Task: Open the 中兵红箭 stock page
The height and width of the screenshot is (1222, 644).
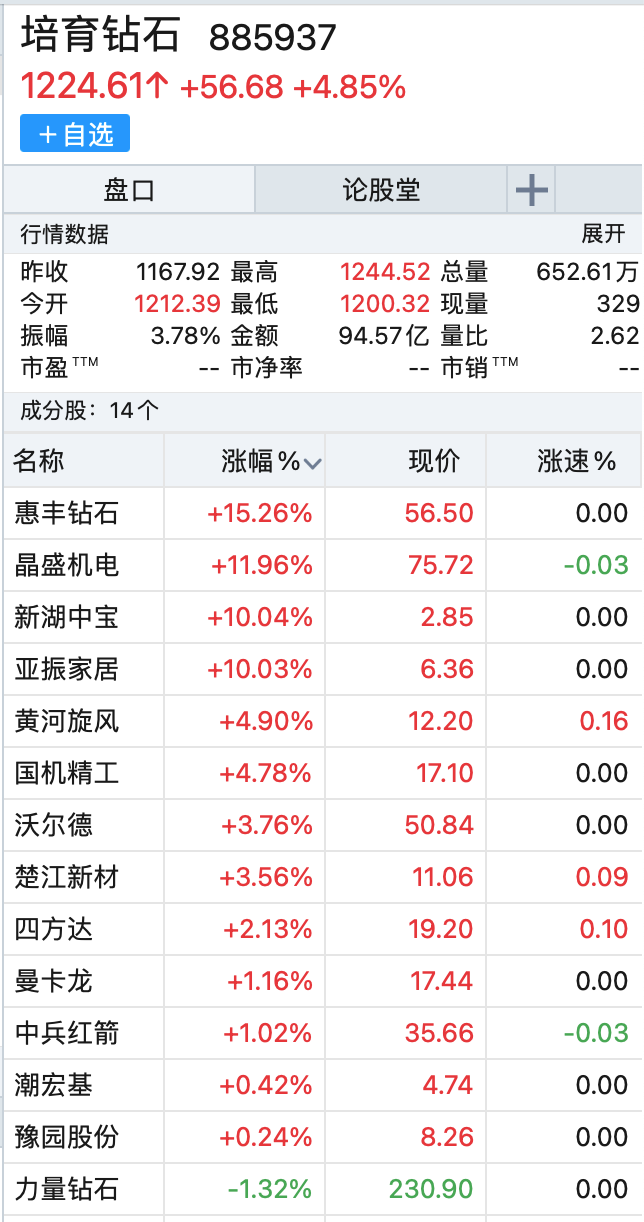Action: point(66,1034)
